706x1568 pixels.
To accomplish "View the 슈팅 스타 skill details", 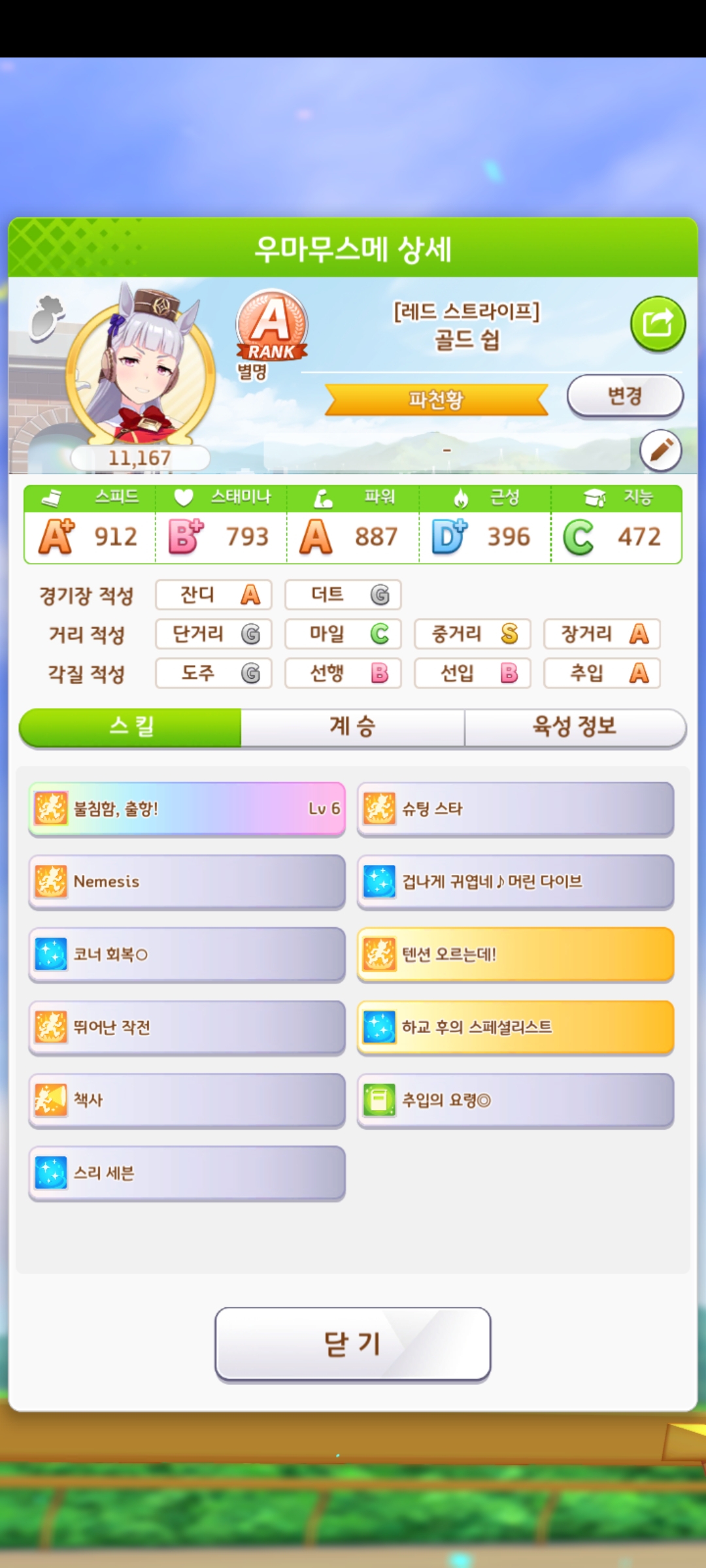I will (515, 809).
